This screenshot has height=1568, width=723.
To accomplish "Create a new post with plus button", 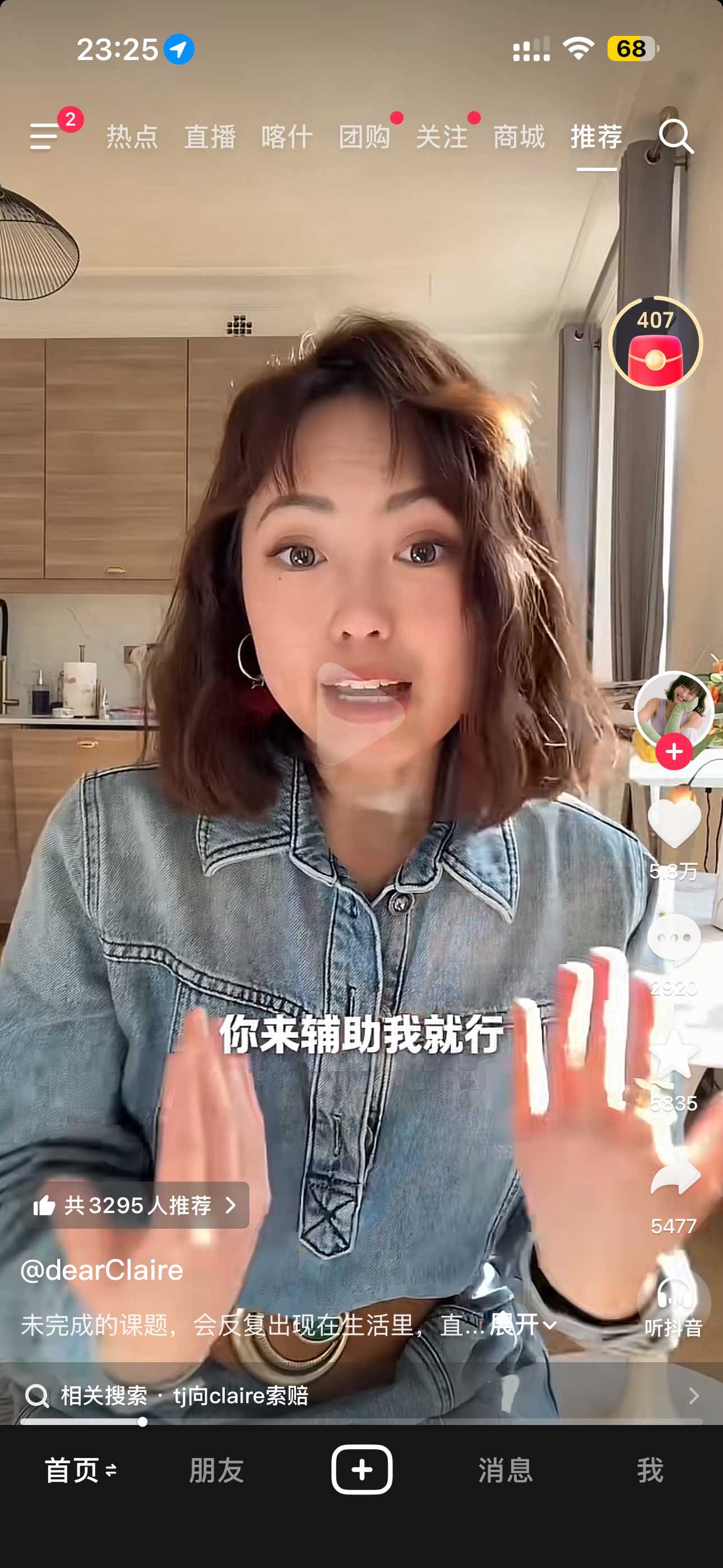I will point(361,1469).
